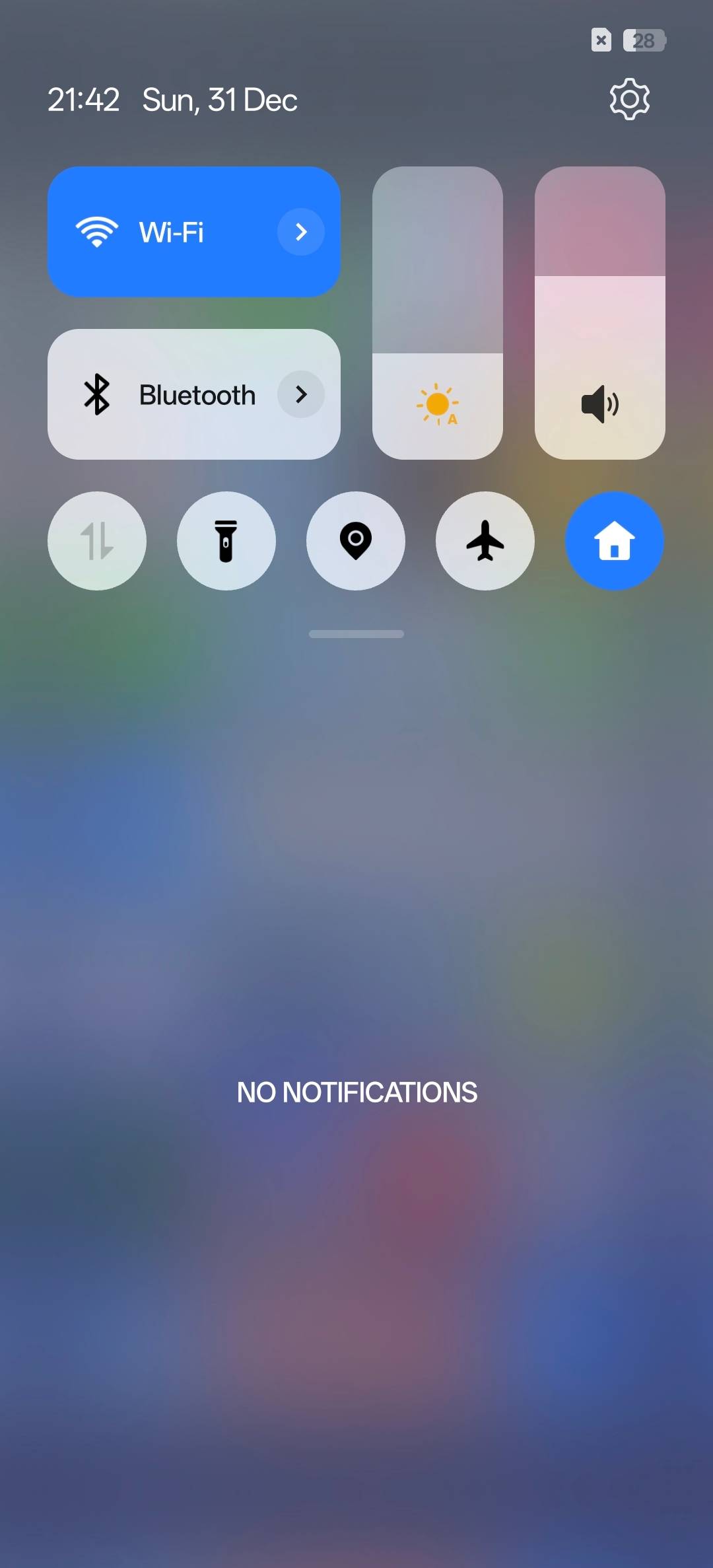Tap the panel drag handle

[x=356, y=634]
